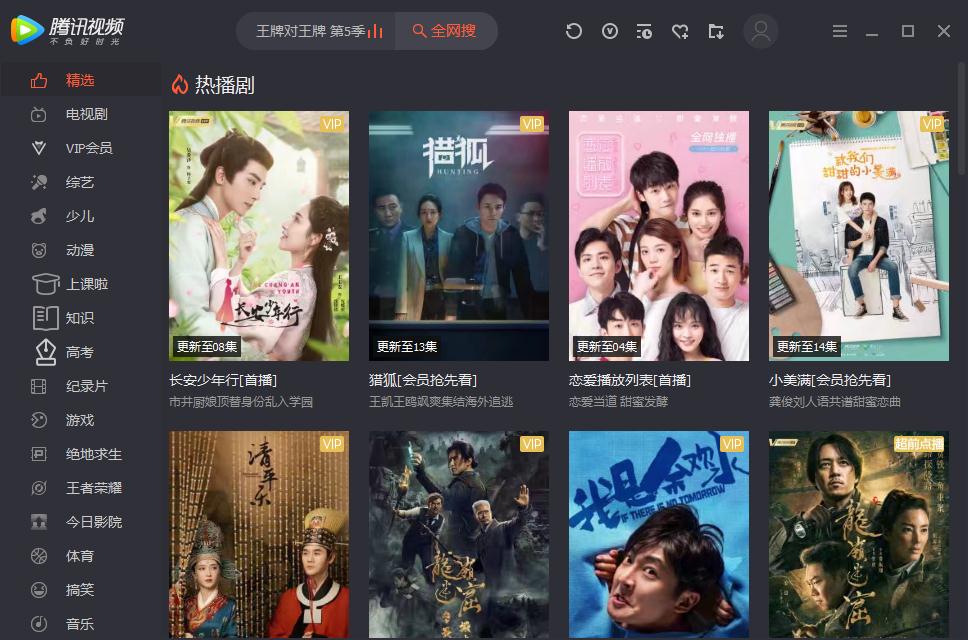968x640 pixels.
Task: Switch to the 电视剧 section
Action: (86, 114)
